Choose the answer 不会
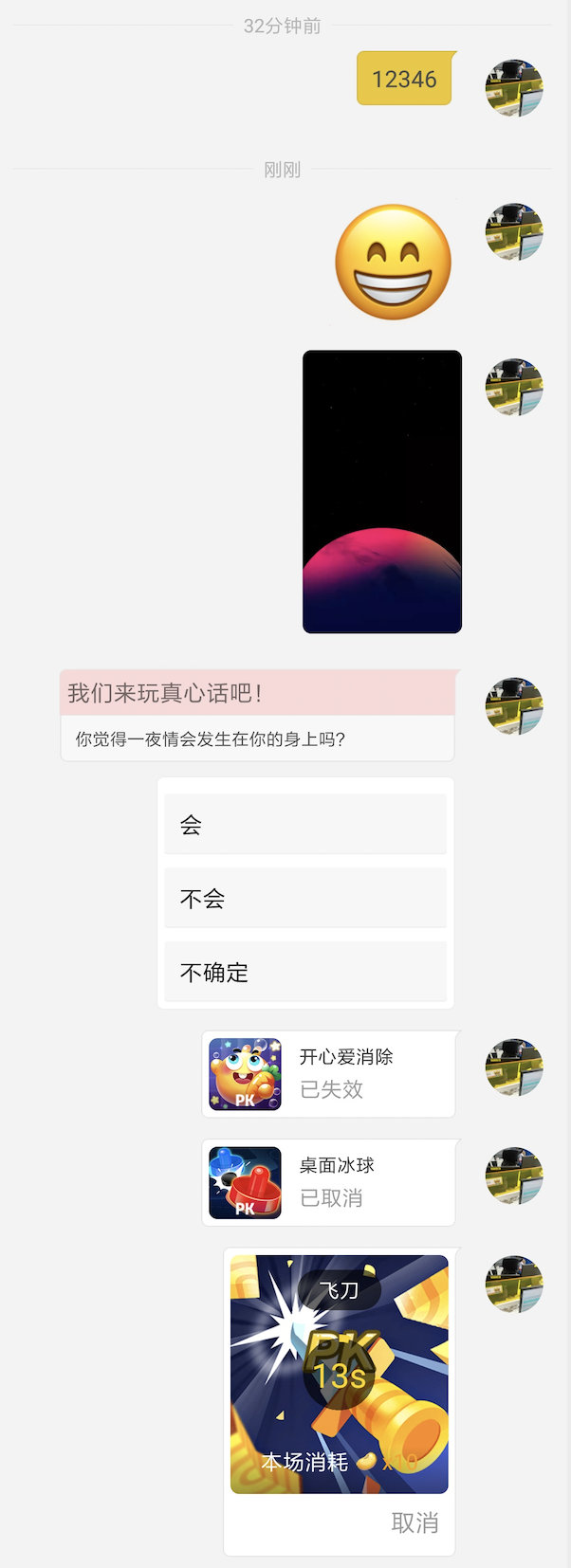The width and height of the screenshot is (571, 1568). click(x=304, y=898)
